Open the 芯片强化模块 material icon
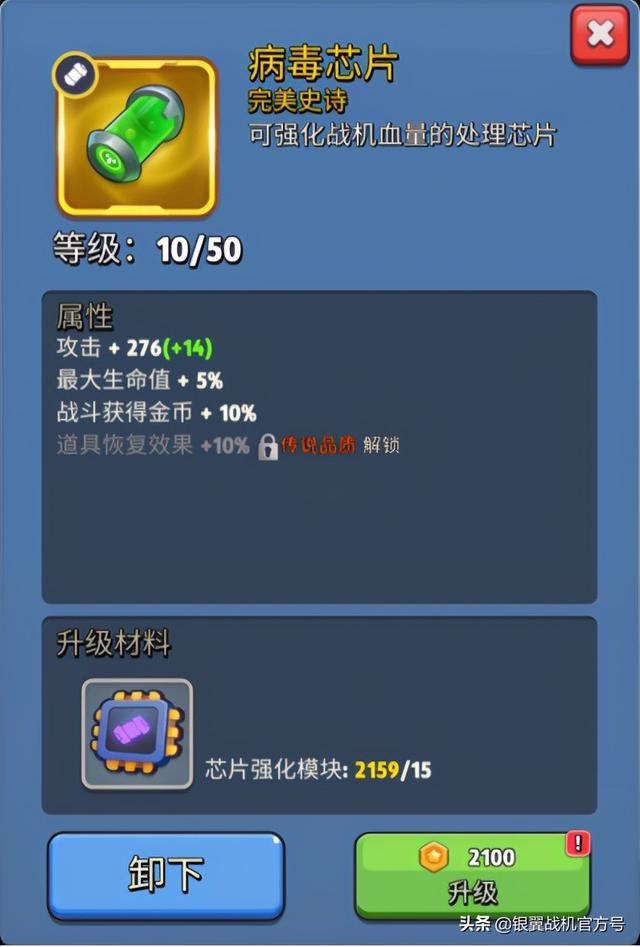This screenshot has width=640, height=947. (137, 733)
